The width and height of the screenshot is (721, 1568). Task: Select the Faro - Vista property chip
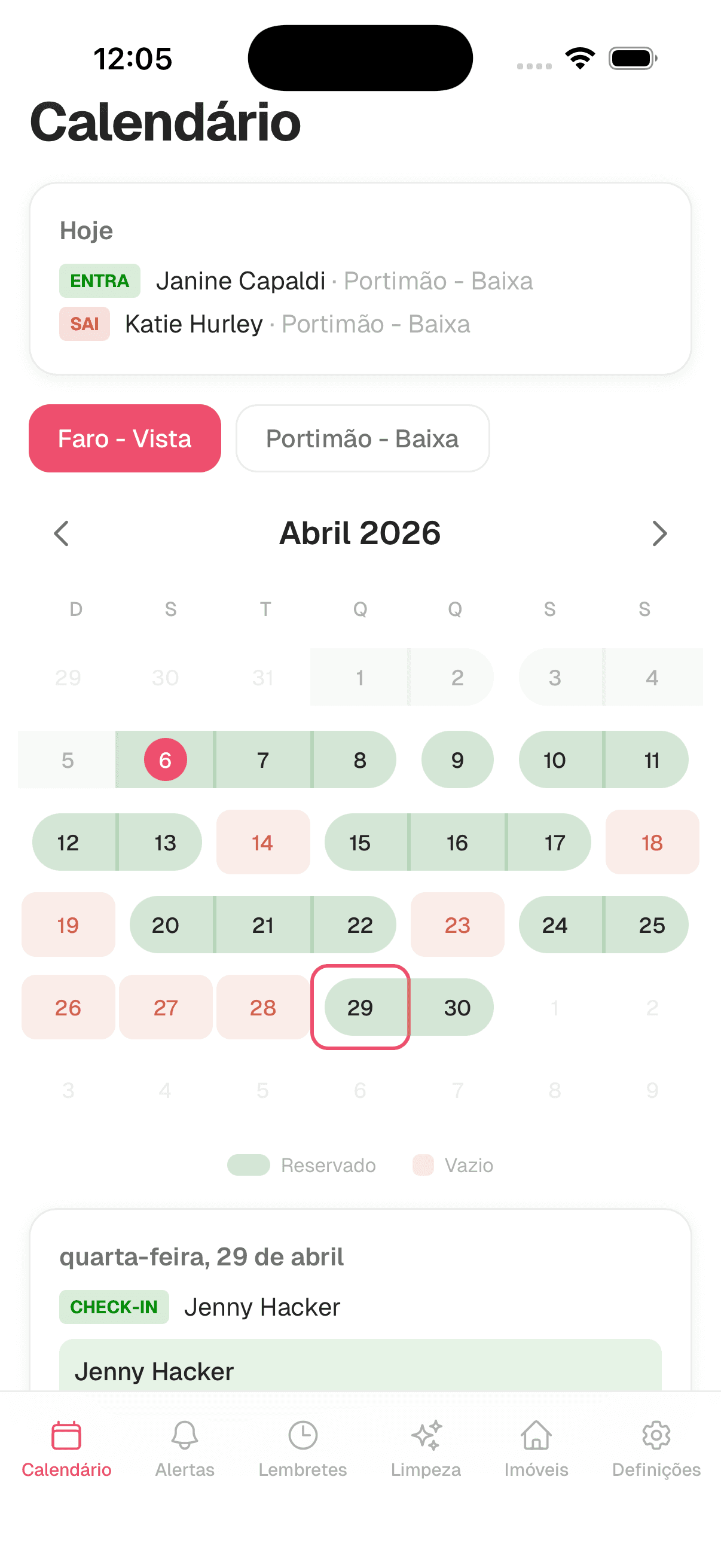(125, 438)
